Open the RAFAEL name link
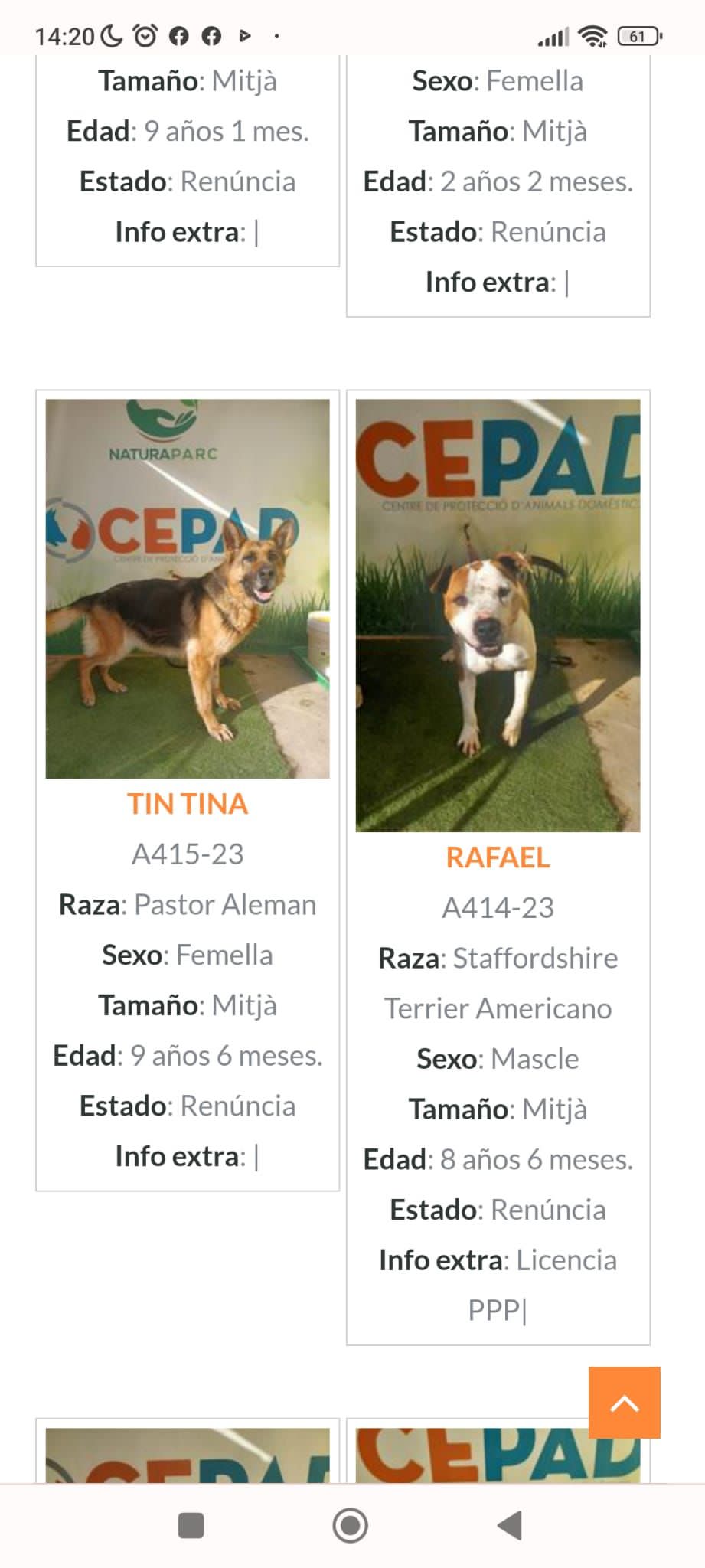The image size is (705, 1568). pos(498,857)
